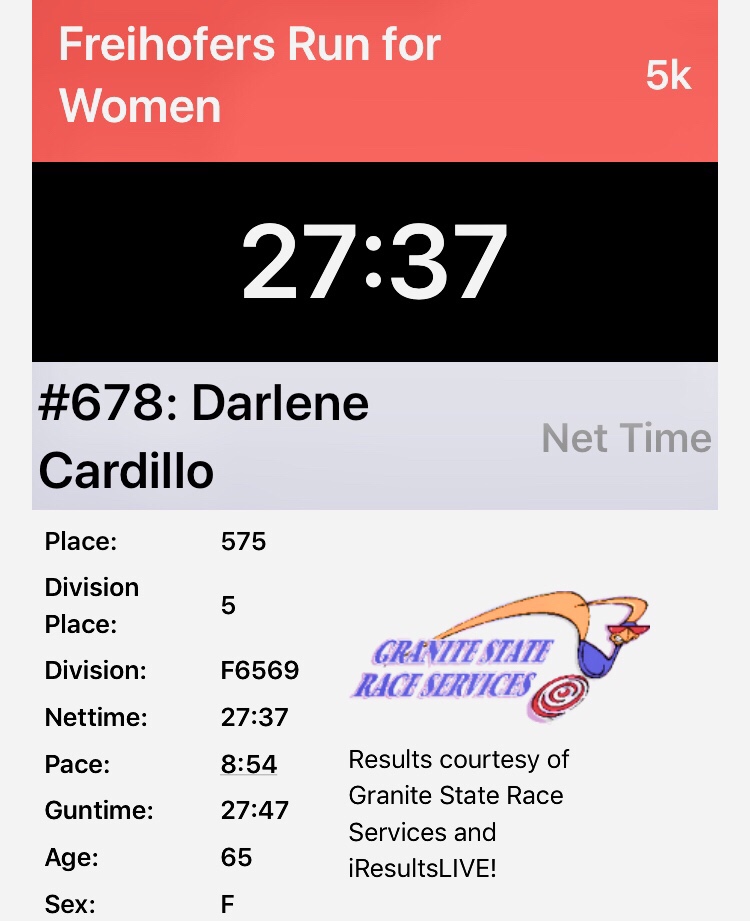
Task: Tap the underlined 8:54 pace value
Action: (249, 764)
